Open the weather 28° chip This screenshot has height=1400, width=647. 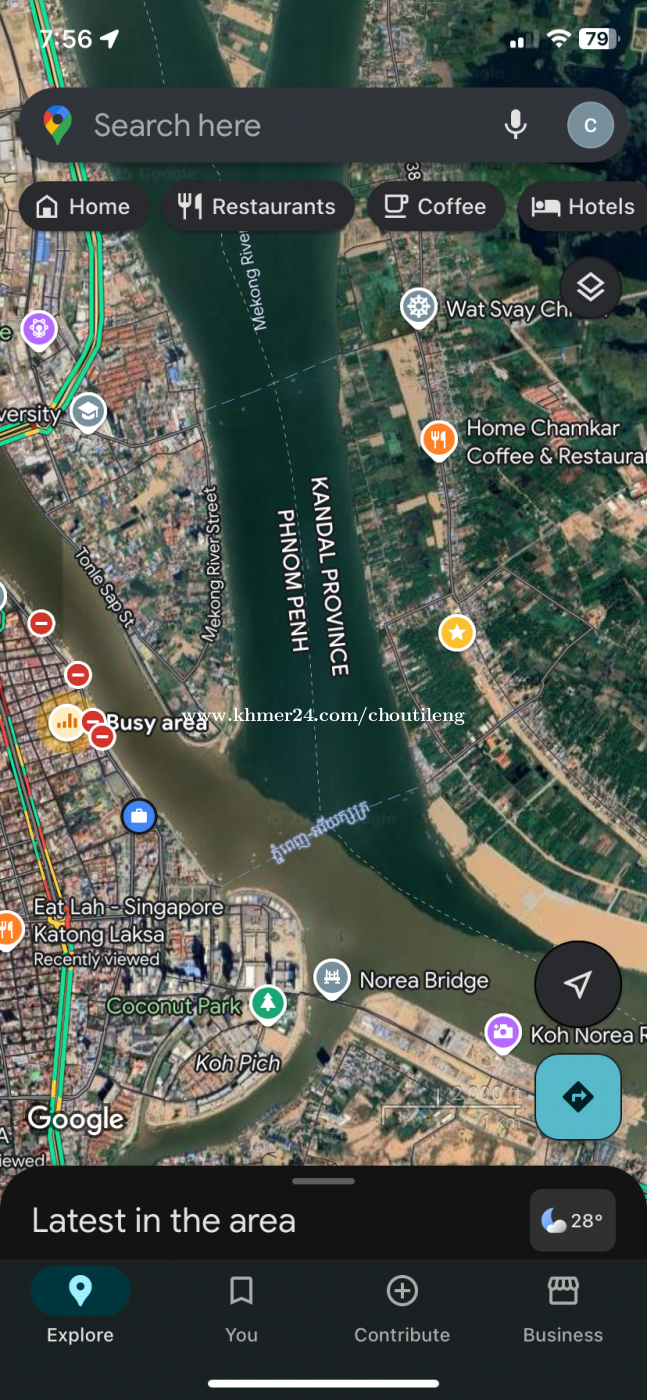tap(572, 1221)
